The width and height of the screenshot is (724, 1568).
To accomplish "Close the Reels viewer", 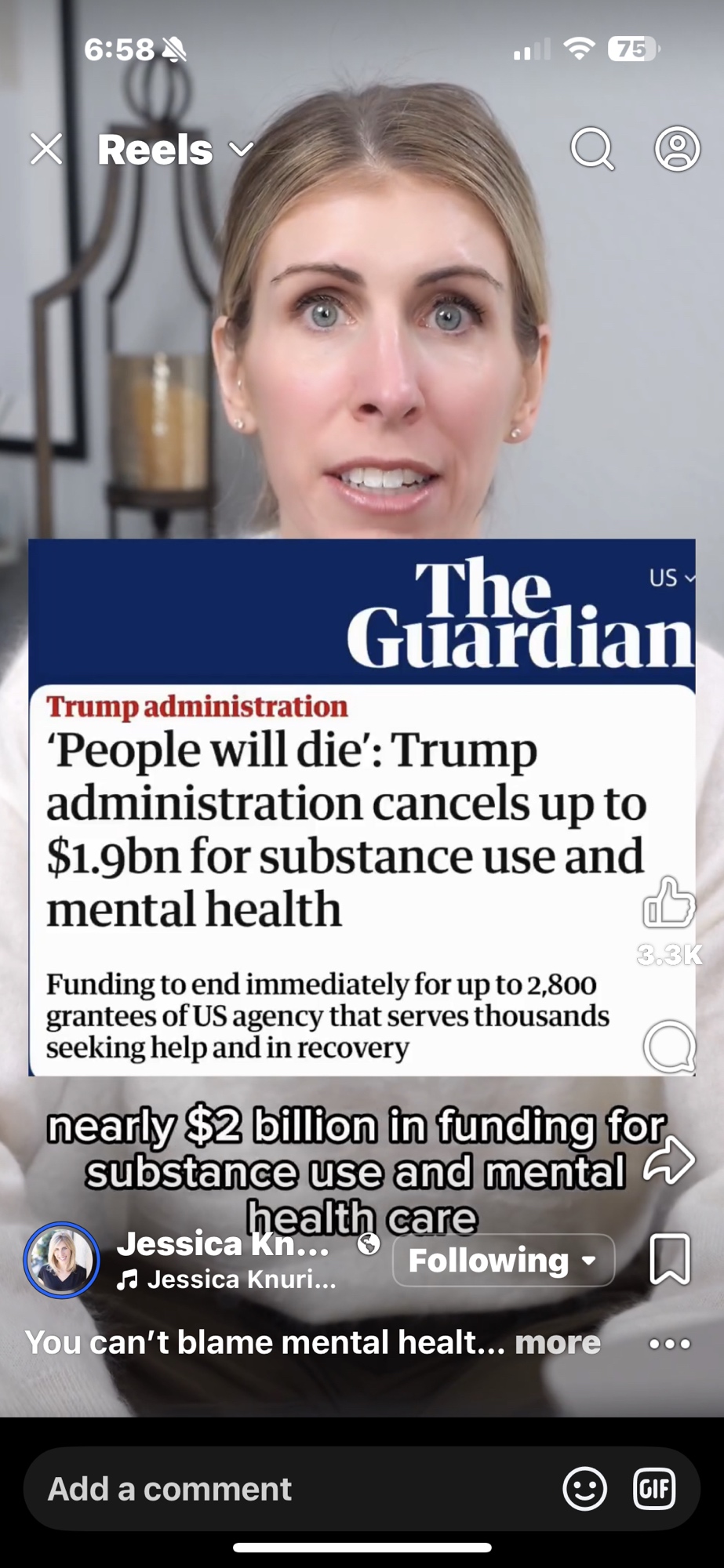I will 46,149.
